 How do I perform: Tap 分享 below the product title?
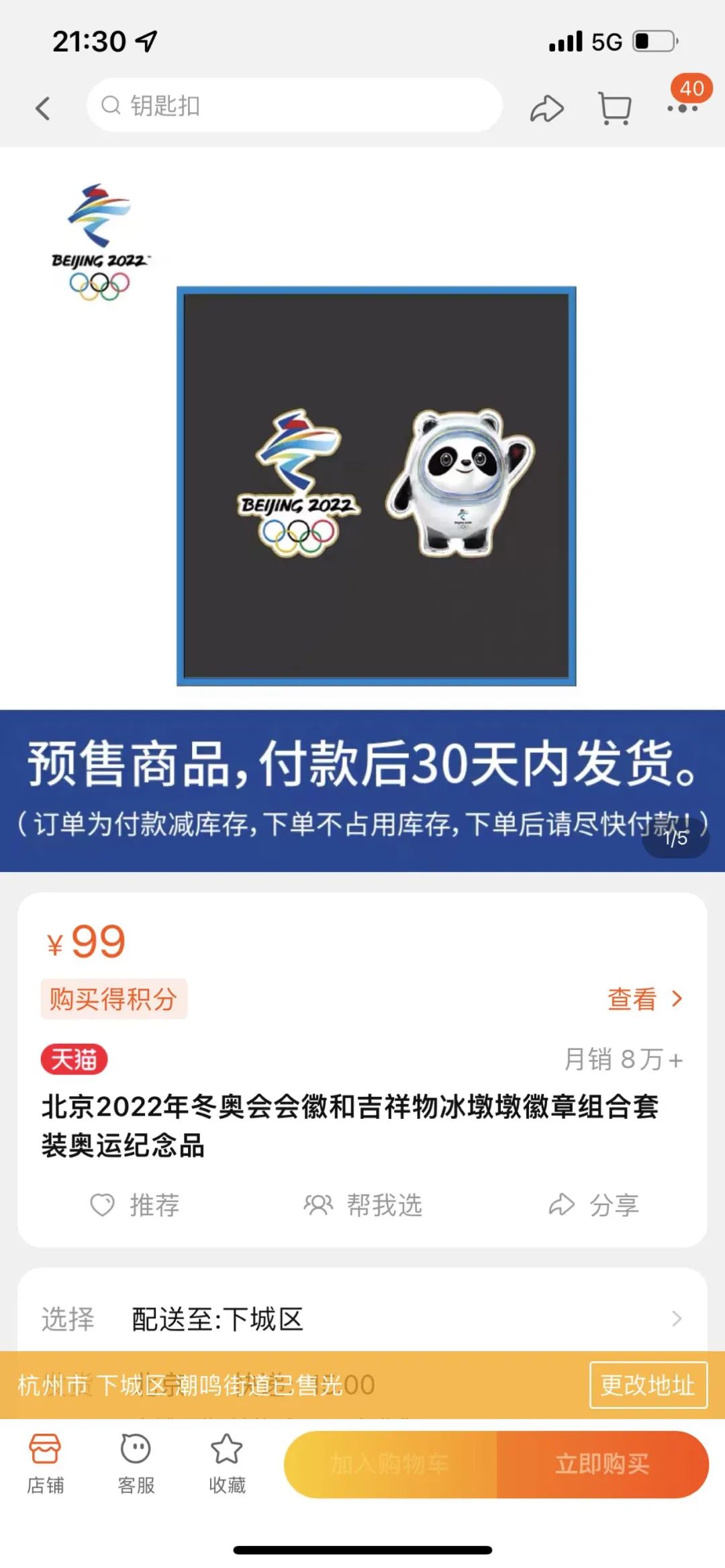click(593, 1205)
